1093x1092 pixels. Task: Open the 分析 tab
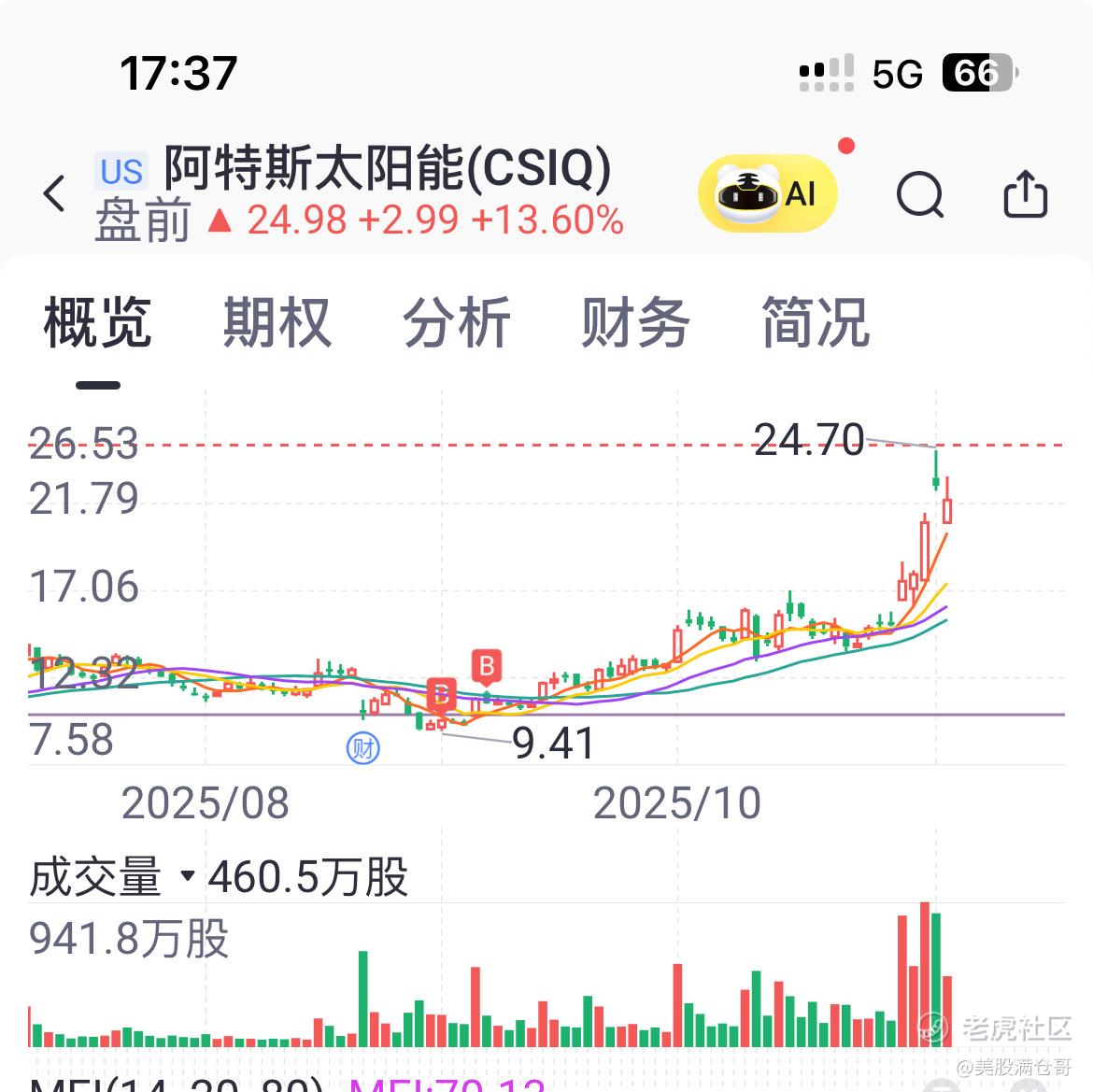(x=457, y=323)
